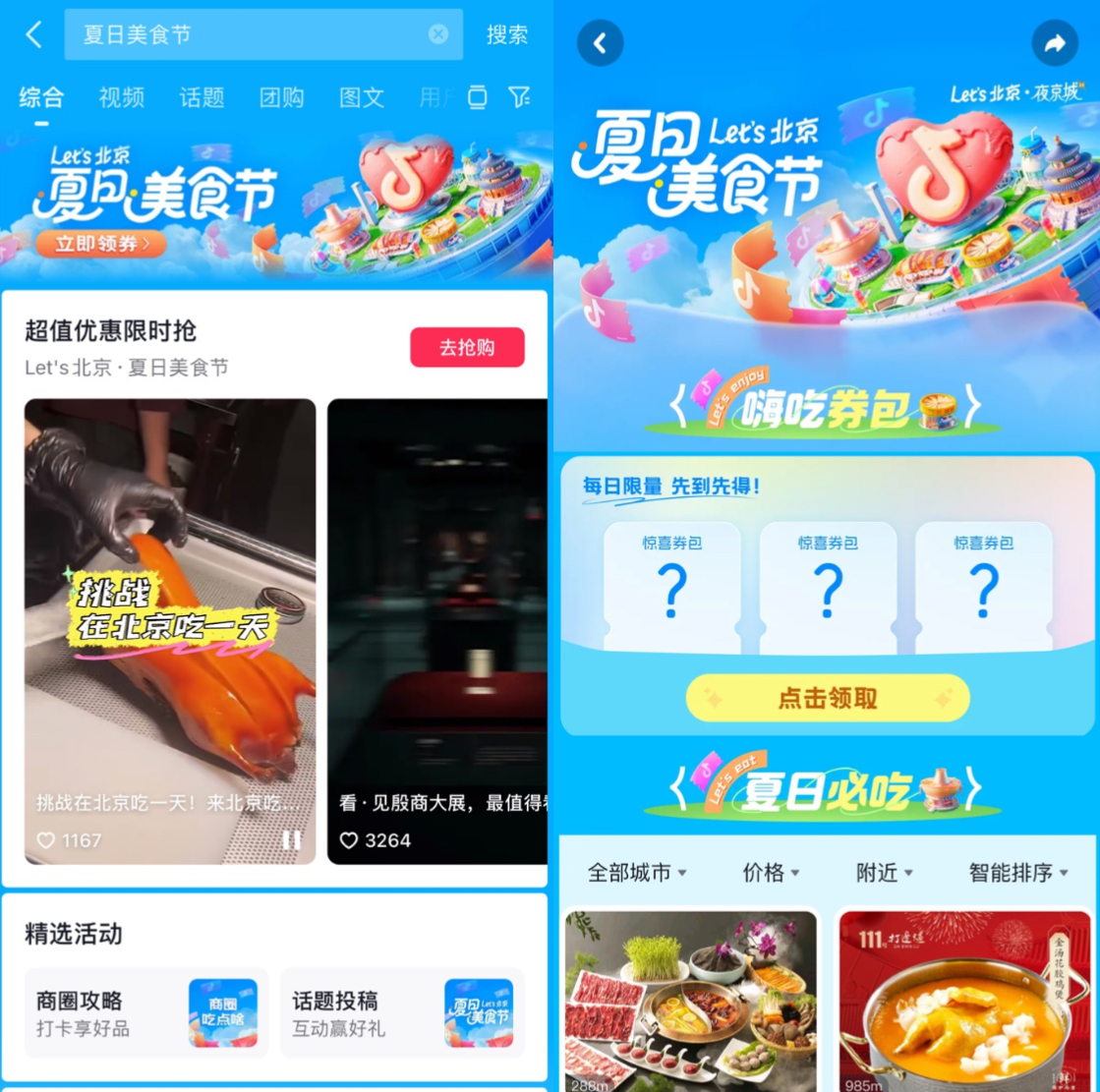The height and width of the screenshot is (1092, 1100).
Task: Tap 点击领取 to claim coupons
Action: [827, 699]
